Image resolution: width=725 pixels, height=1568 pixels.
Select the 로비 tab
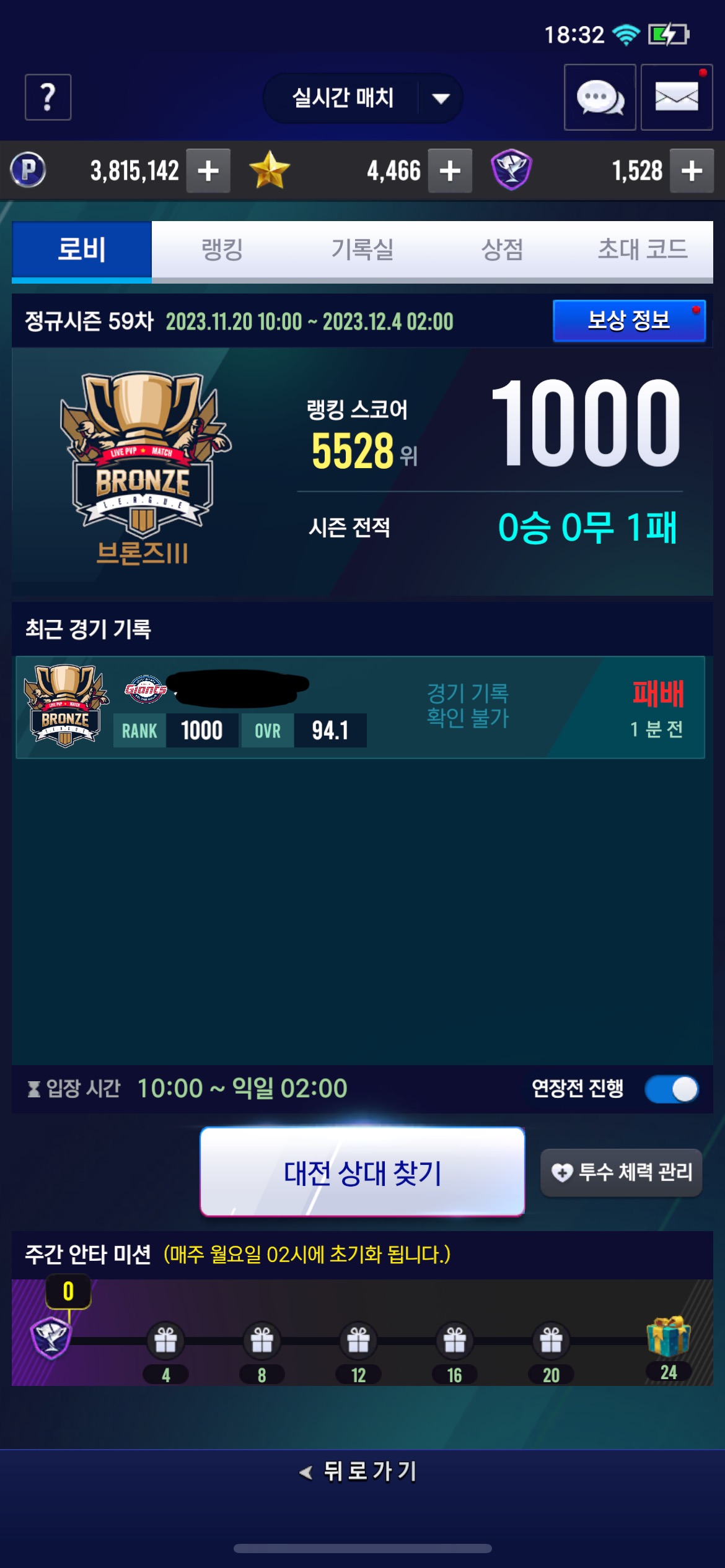pyautogui.click(x=82, y=250)
